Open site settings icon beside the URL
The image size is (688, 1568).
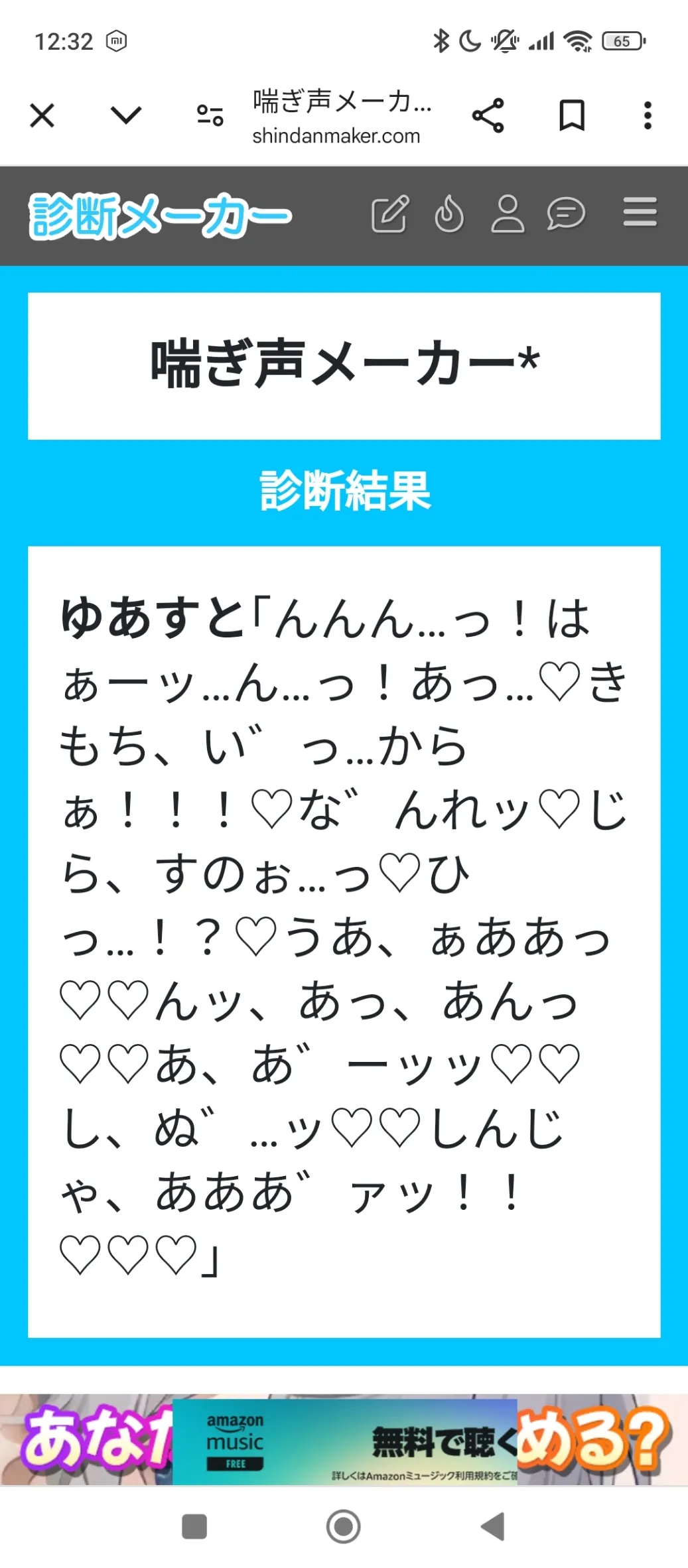coord(210,116)
